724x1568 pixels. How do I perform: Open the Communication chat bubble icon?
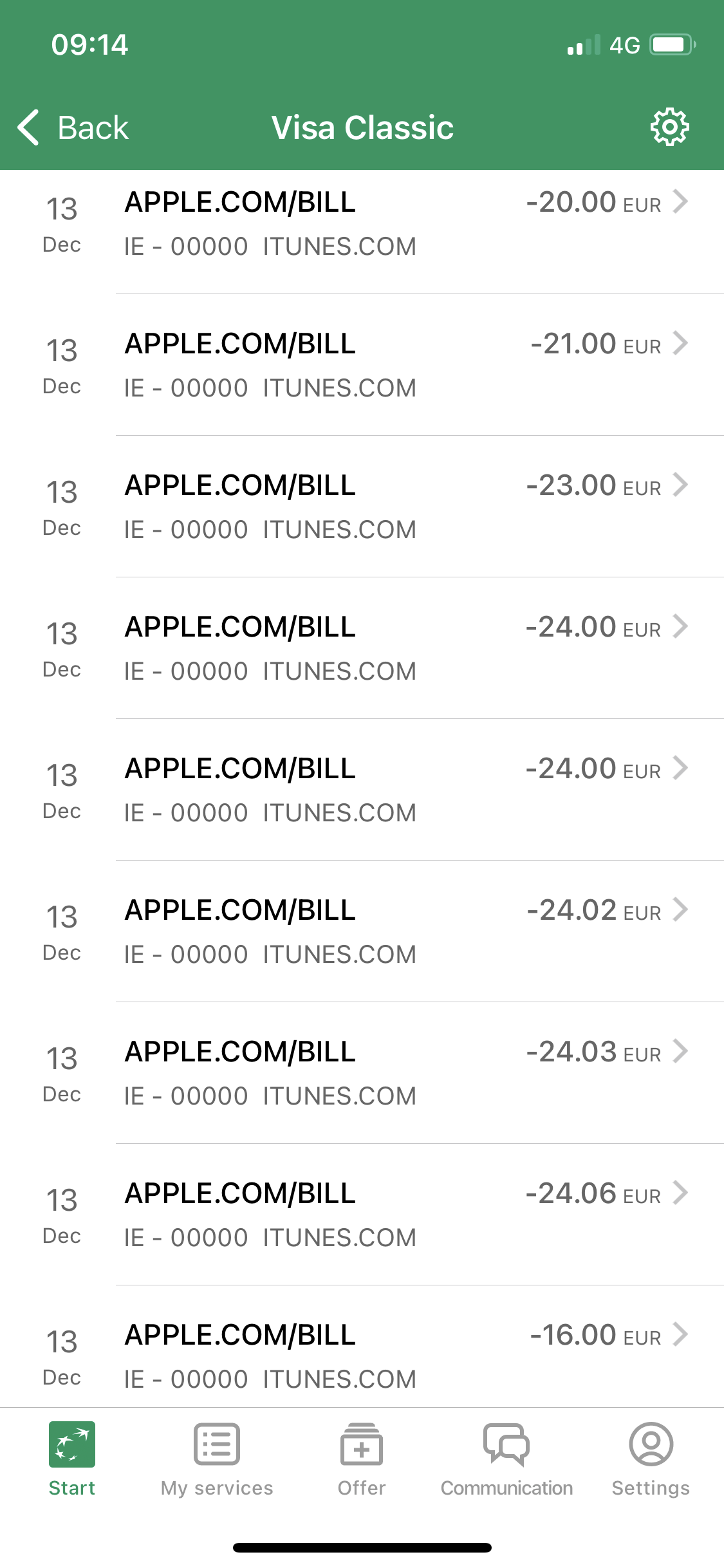click(506, 1444)
